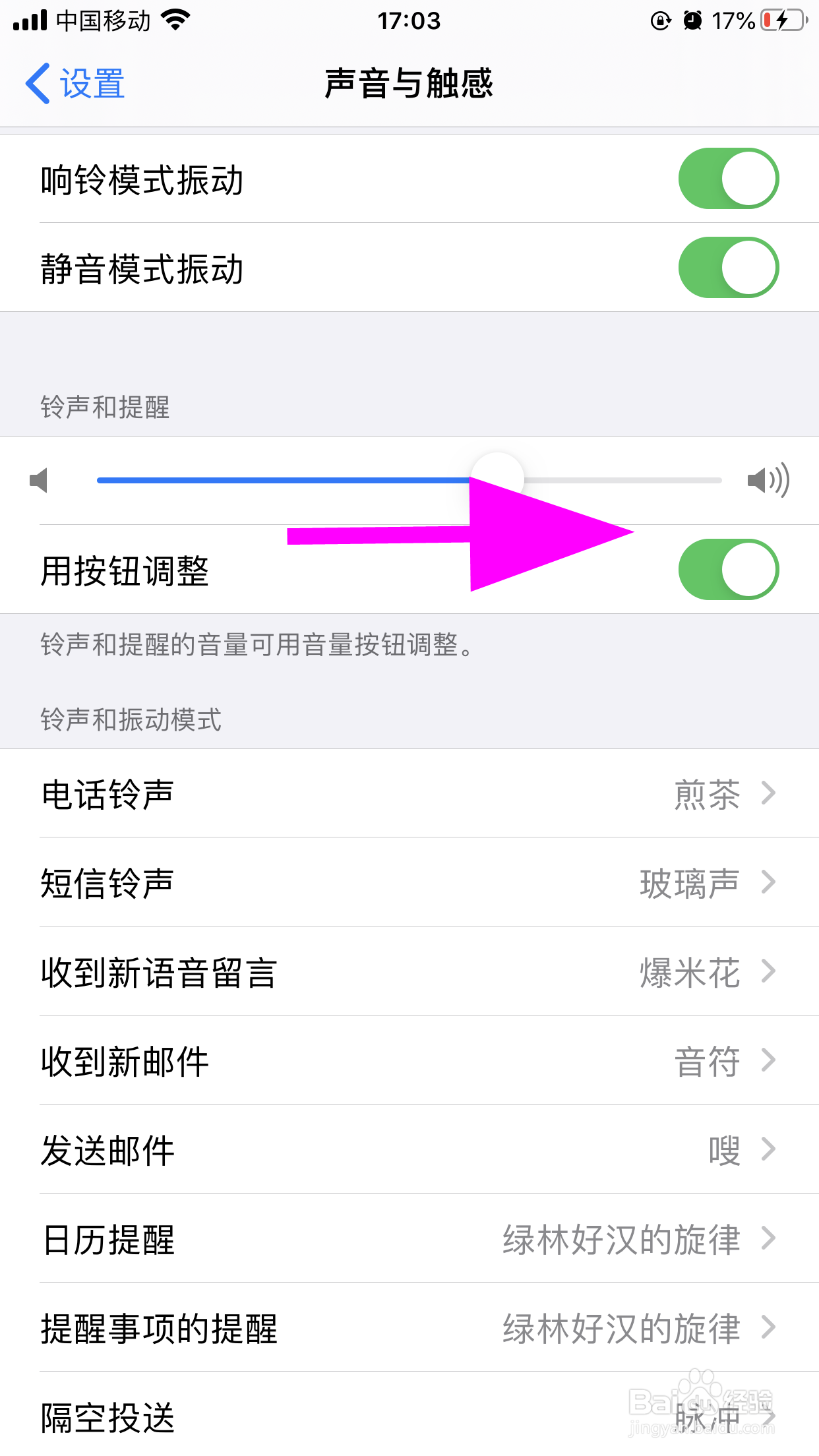Expand 收到新语音留言 voicemail sound options

tap(409, 973)
